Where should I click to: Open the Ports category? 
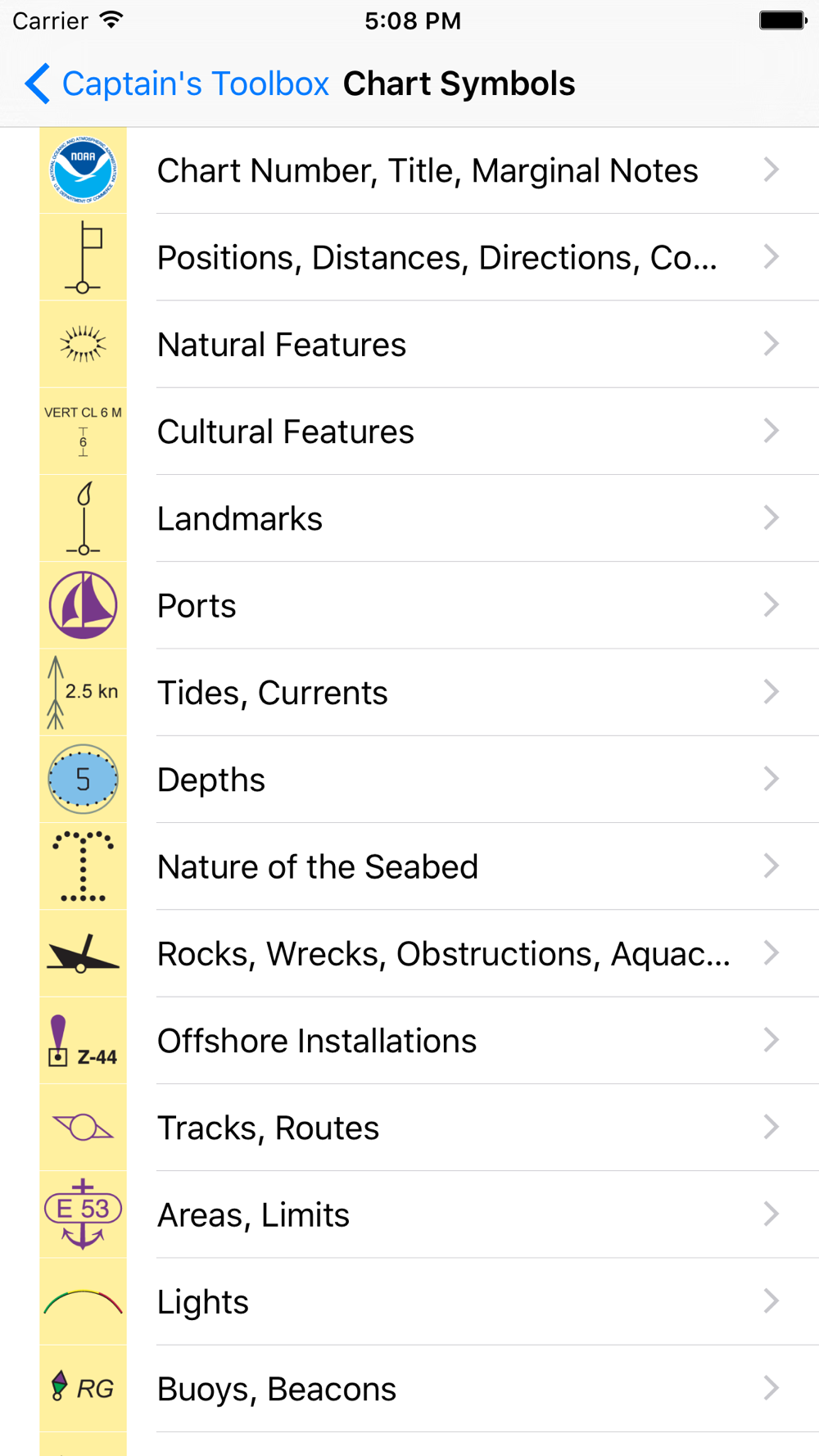click(409, 605)
